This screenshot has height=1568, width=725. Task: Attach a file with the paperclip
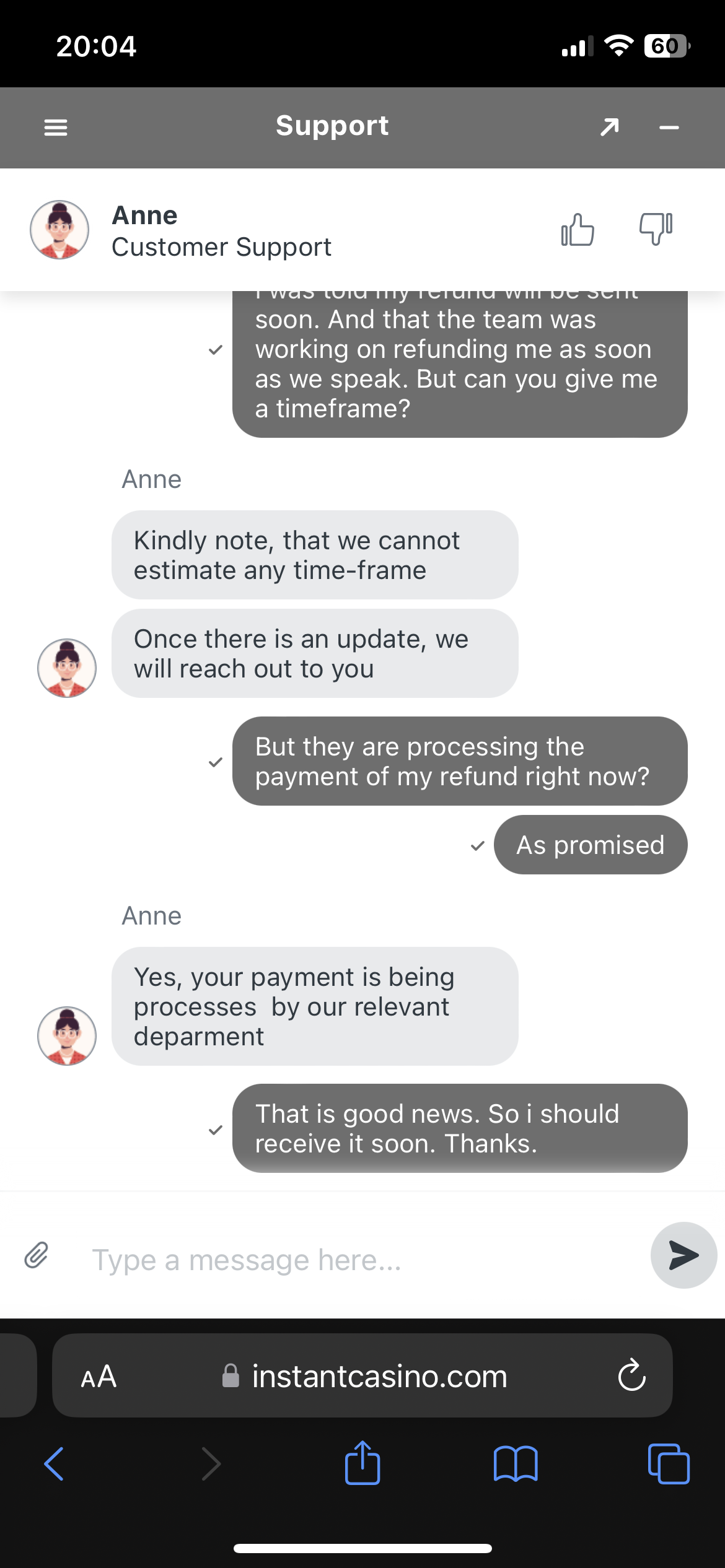coord(37,1255)
